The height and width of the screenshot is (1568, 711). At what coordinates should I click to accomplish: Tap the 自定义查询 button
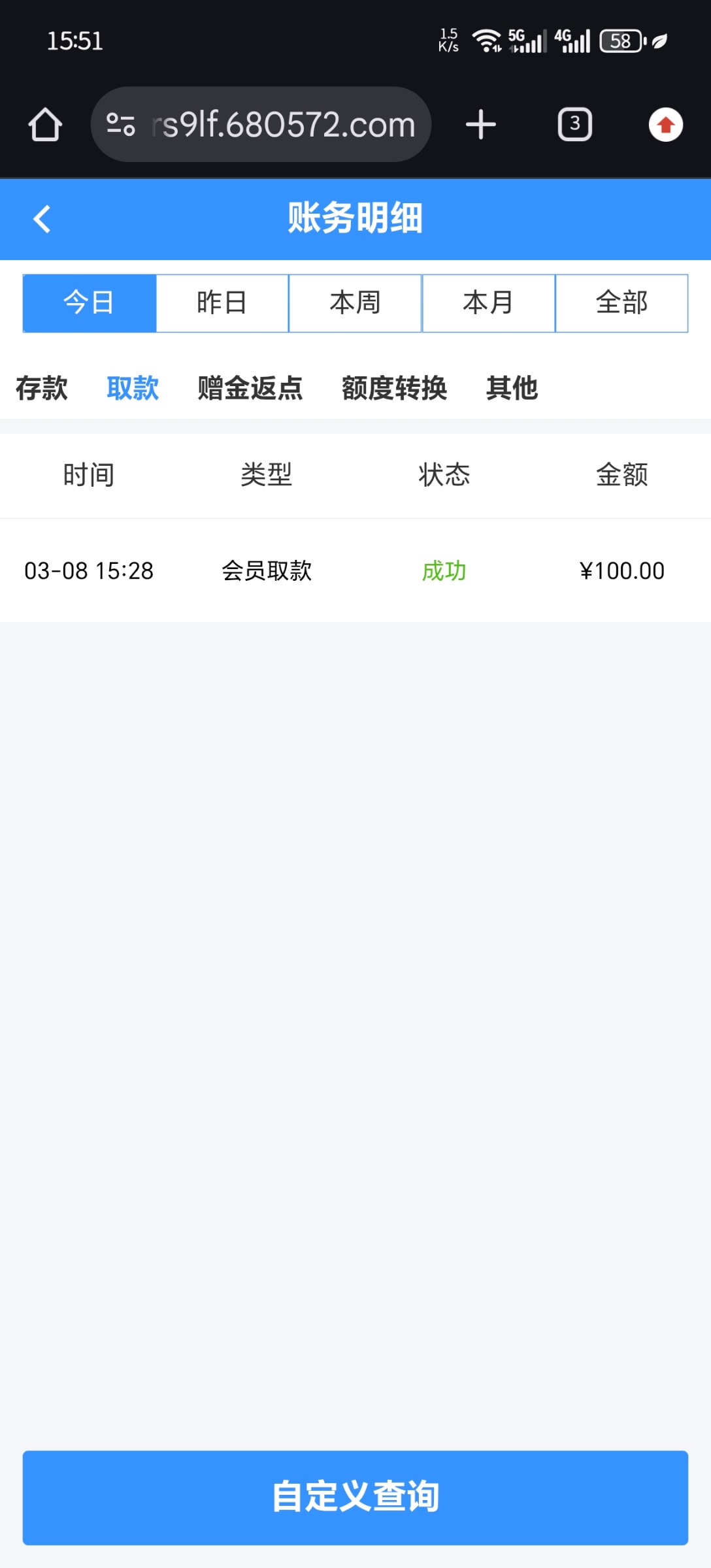[x=355, y=1497]
